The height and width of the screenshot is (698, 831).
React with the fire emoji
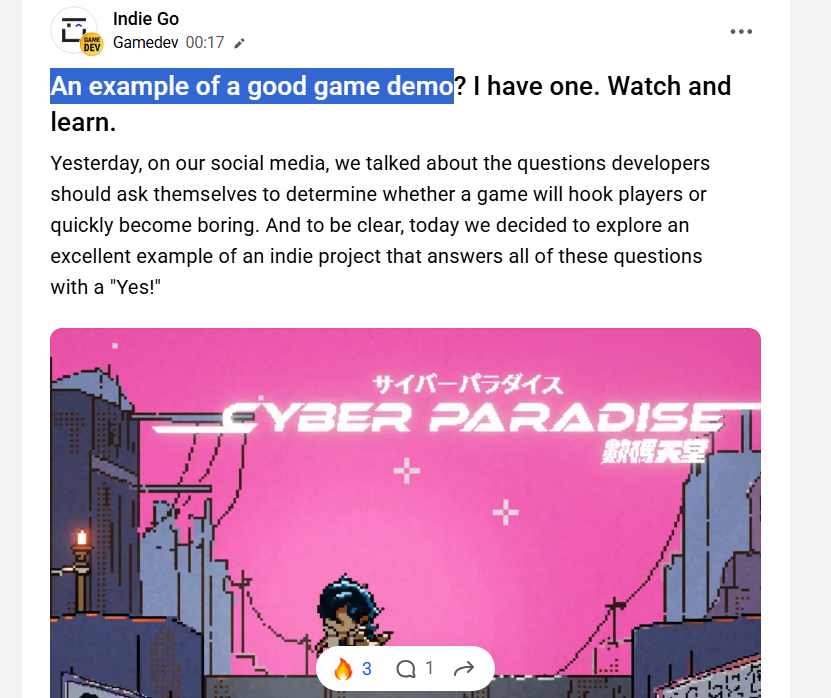344,669
